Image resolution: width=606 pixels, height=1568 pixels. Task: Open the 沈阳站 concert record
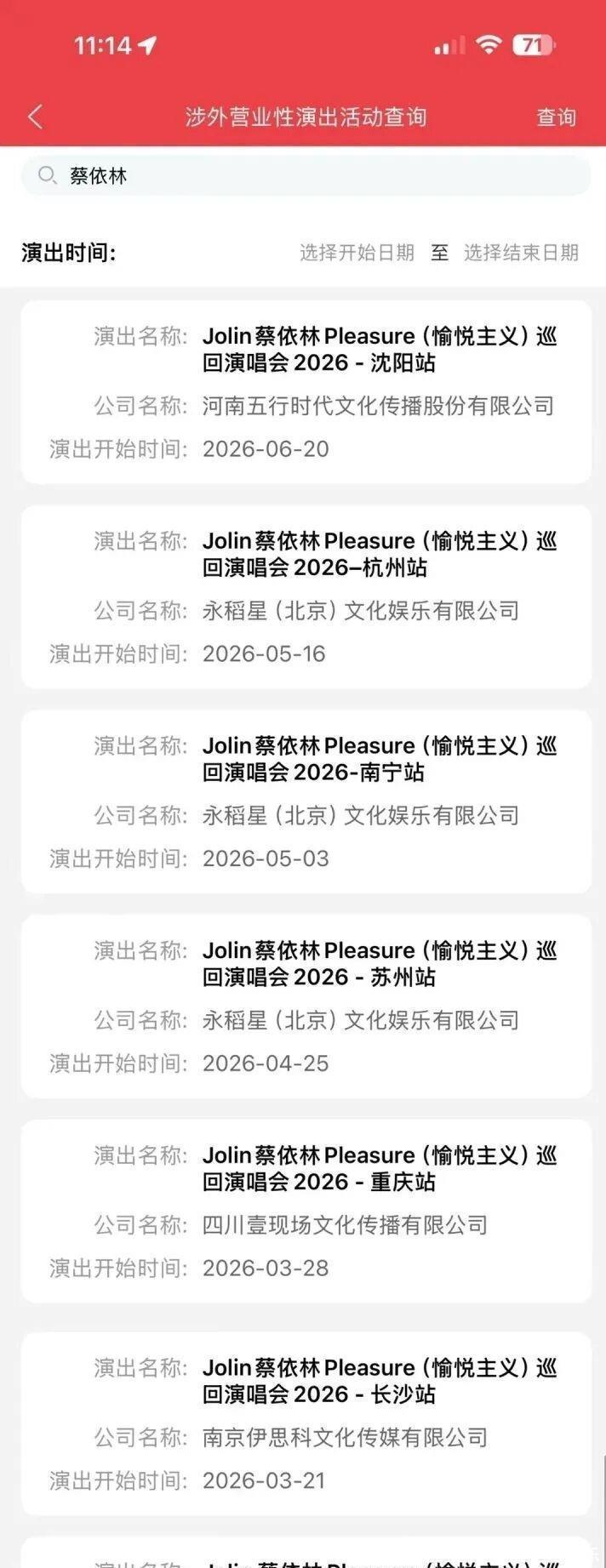pos(306,392)
